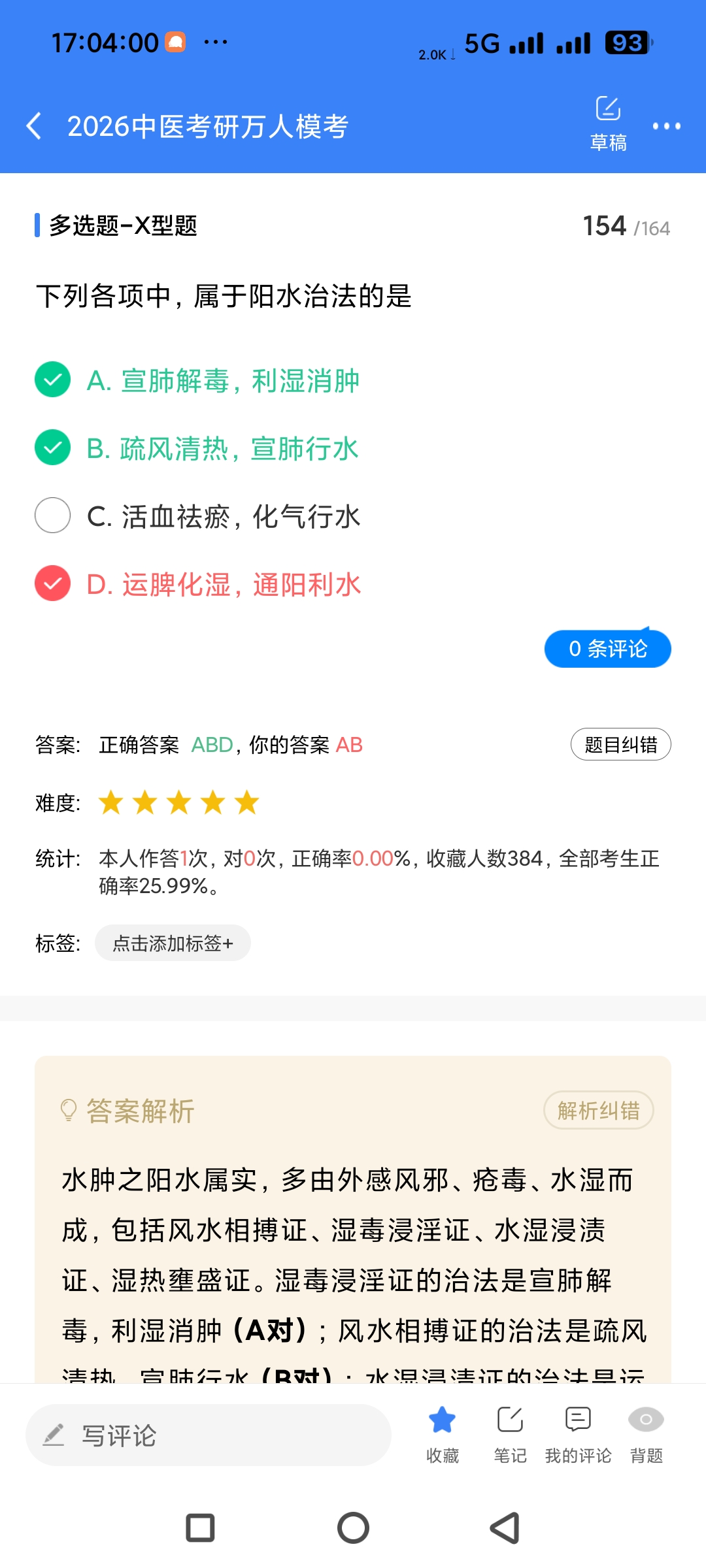Report an explanation error via 解析纠错
706x1568 pixels.
(x=598, y=1110)
